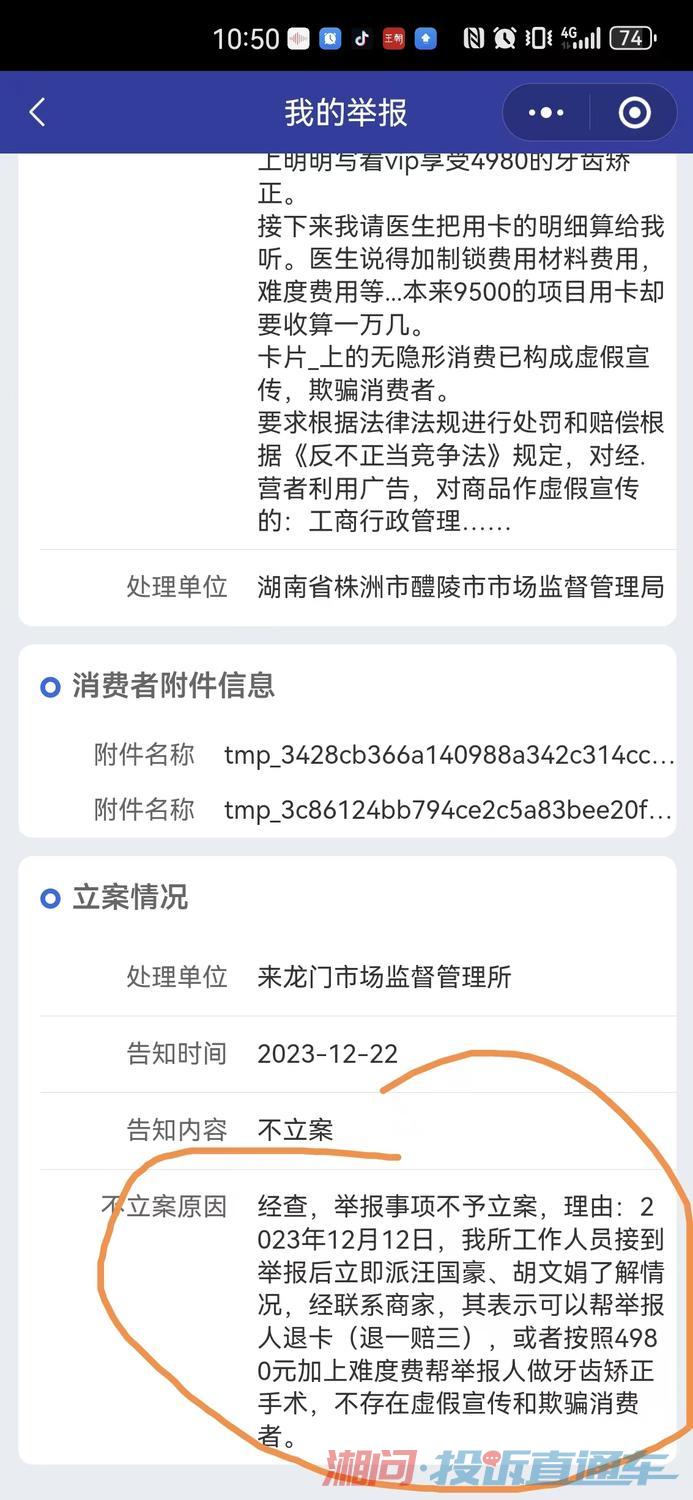
Task: Open the mini program more-options menu
Action: pyautogui.click(x=546, y=113)
